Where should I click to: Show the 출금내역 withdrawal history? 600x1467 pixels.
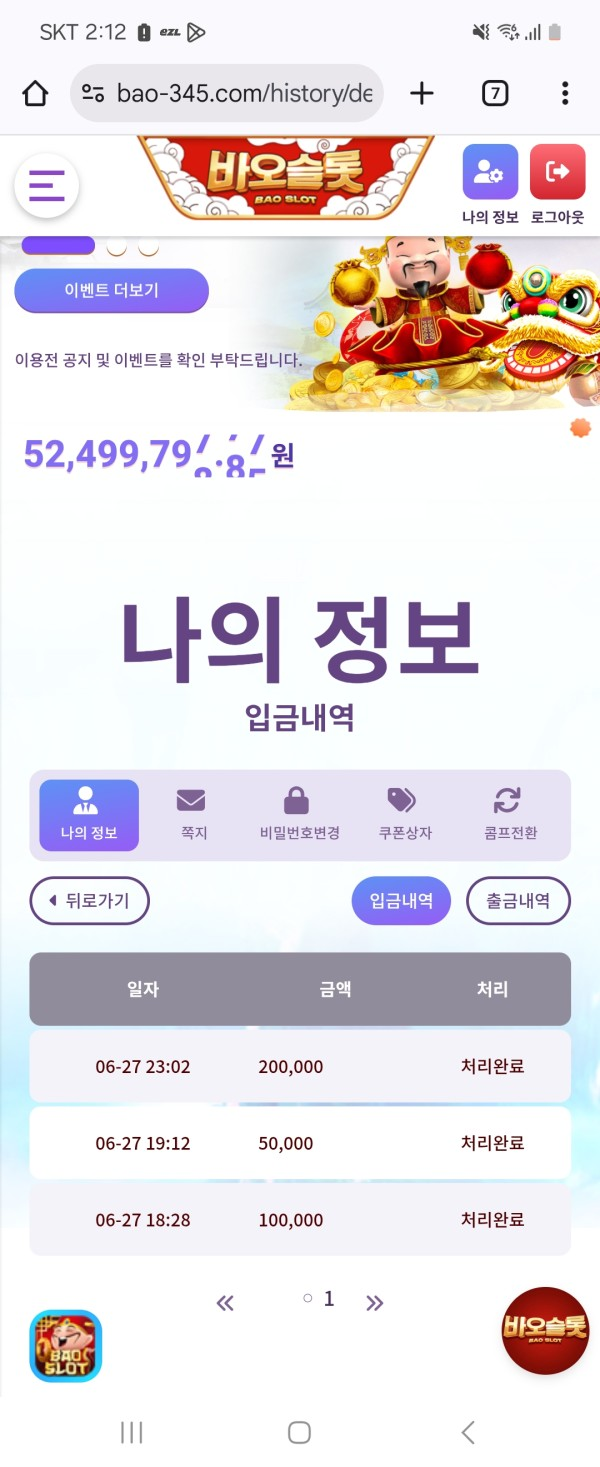point(518,901)
